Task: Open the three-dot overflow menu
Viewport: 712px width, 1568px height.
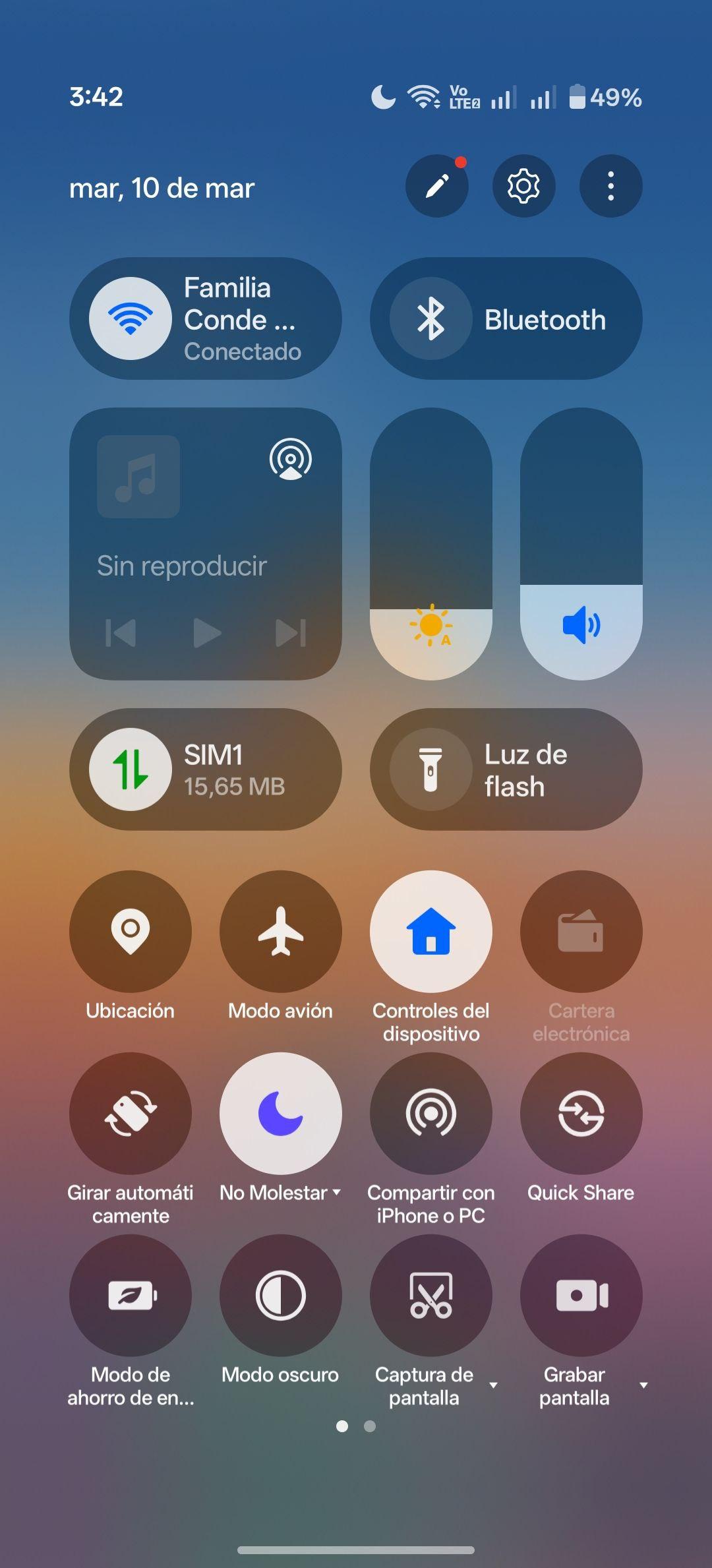Action: [x=610, y=186]
